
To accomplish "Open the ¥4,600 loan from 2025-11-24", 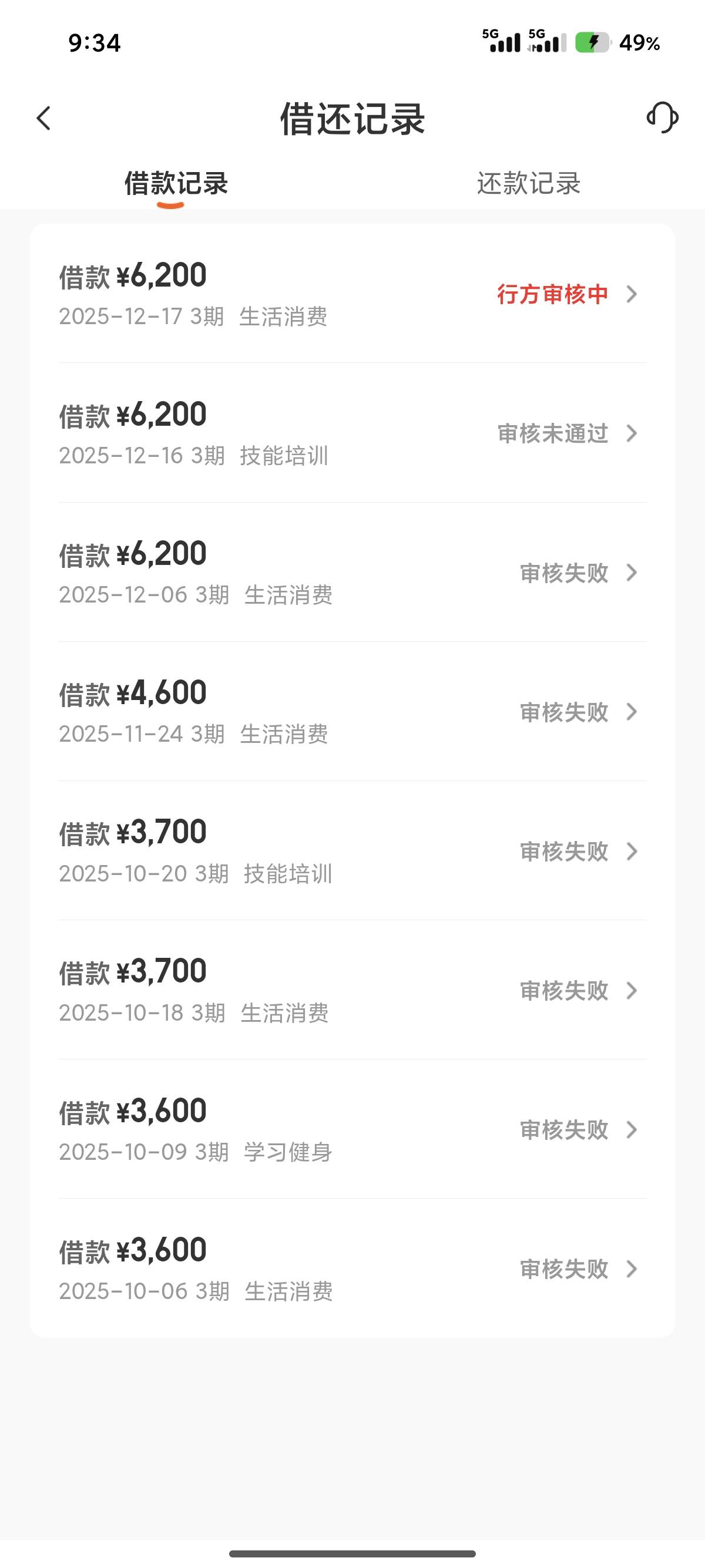I will pyautogui.click(x=352, y=712).
